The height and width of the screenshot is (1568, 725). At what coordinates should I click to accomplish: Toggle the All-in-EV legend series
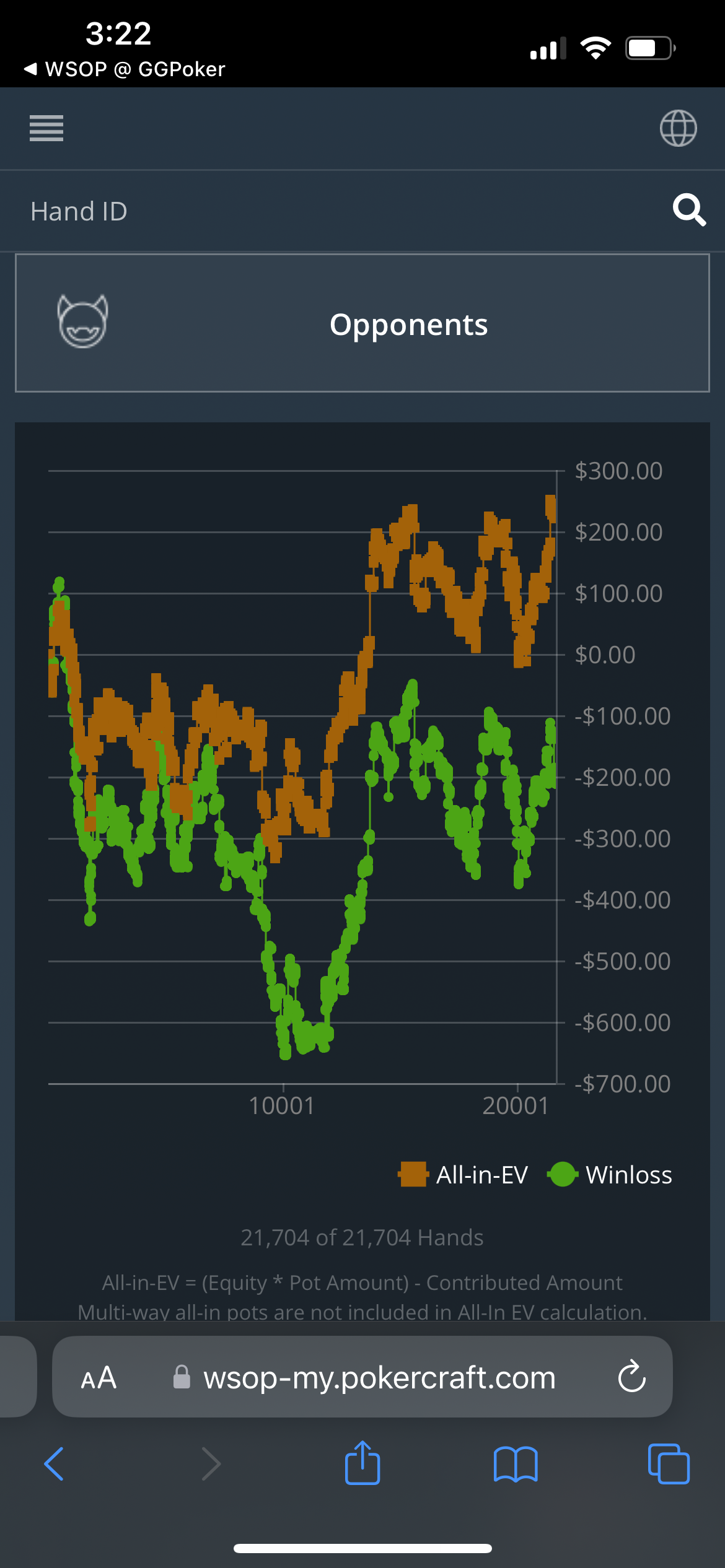[464, 1175]
